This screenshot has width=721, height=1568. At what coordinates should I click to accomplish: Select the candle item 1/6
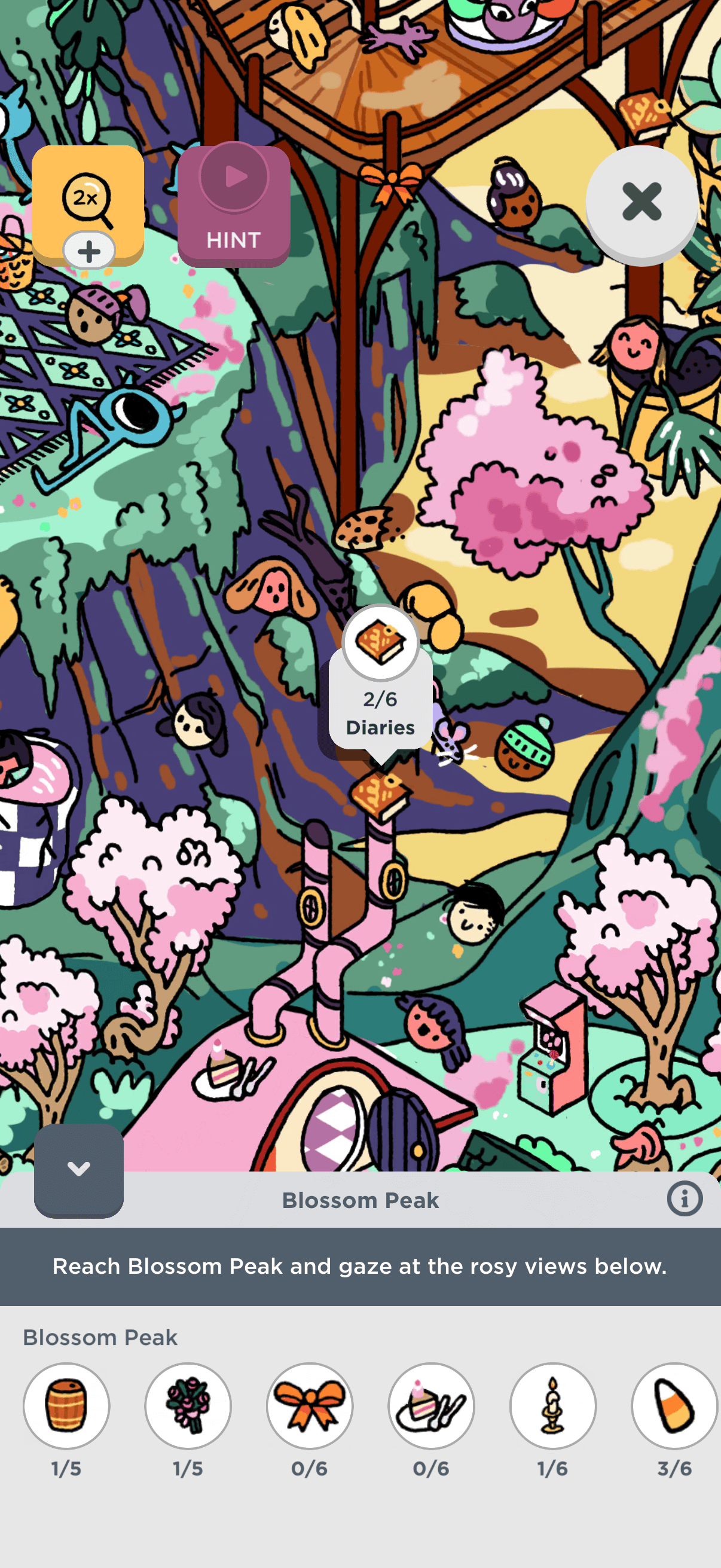(x=552, y=1405)
